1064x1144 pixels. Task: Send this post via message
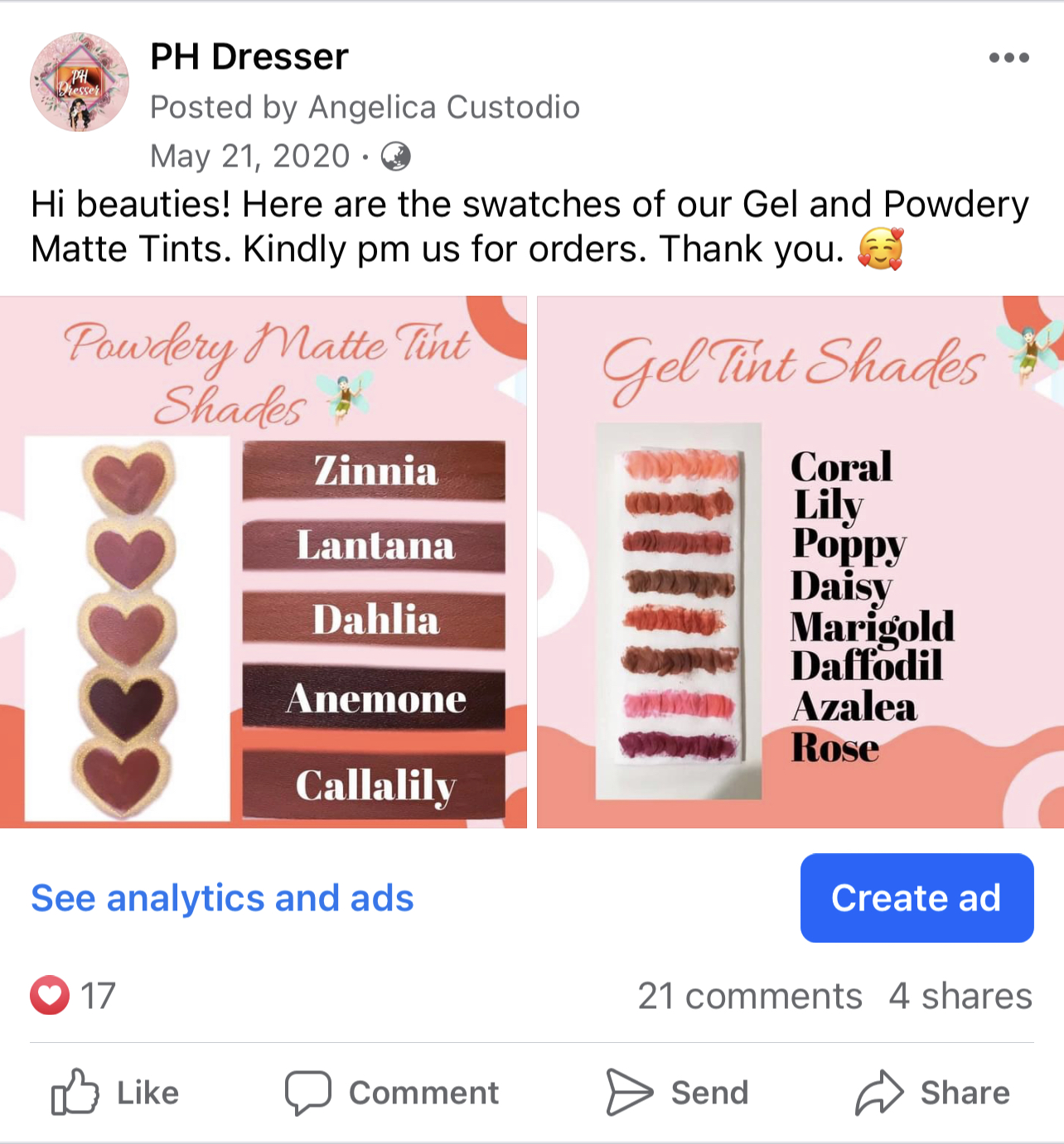click(678, 1093)
